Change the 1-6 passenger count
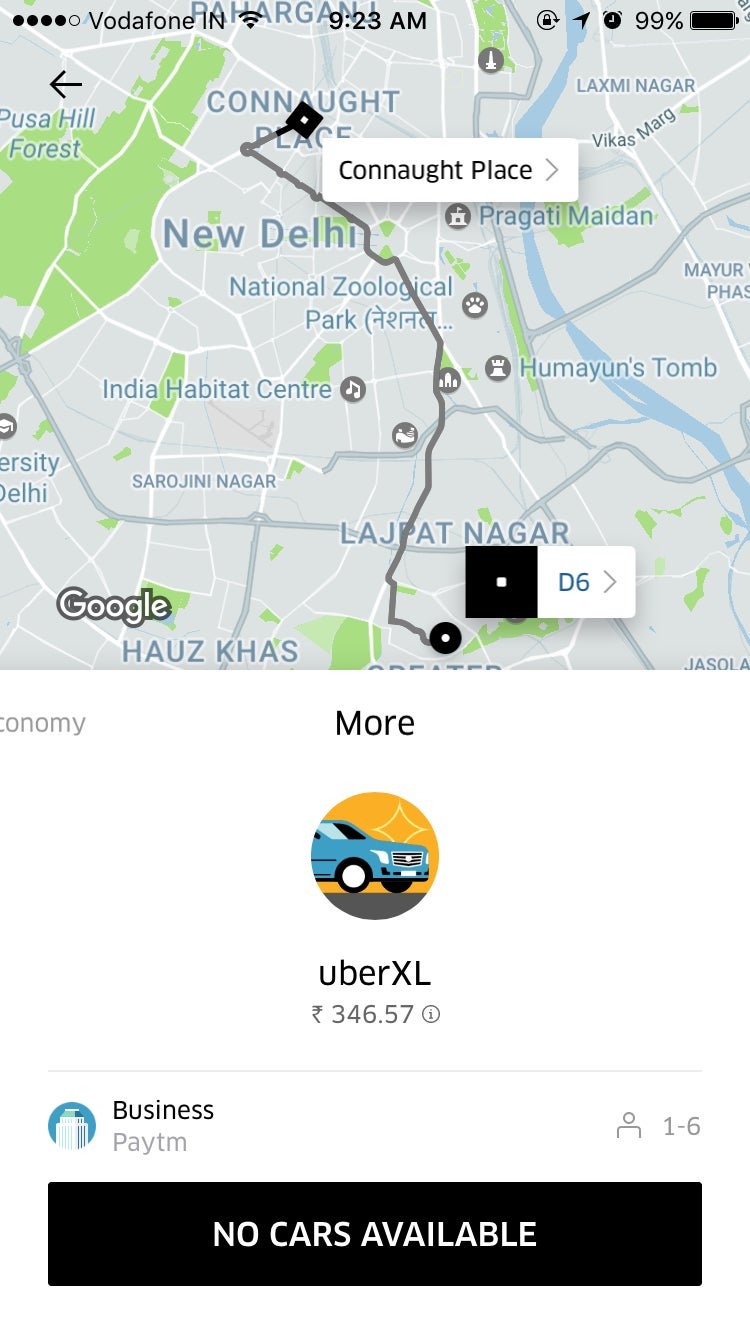750x1334 pixels. click(659, 1127)
